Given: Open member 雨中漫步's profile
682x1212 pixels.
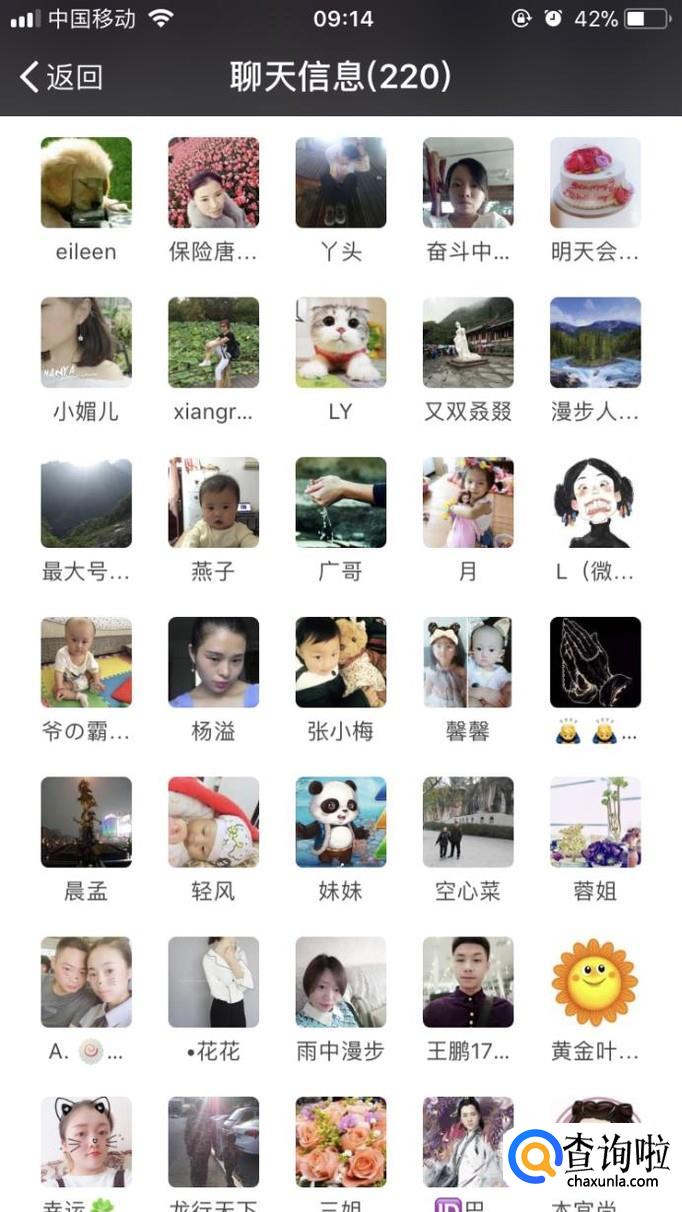Looking at the screenshot, I should pyautogui.click(x=341, y=983).
